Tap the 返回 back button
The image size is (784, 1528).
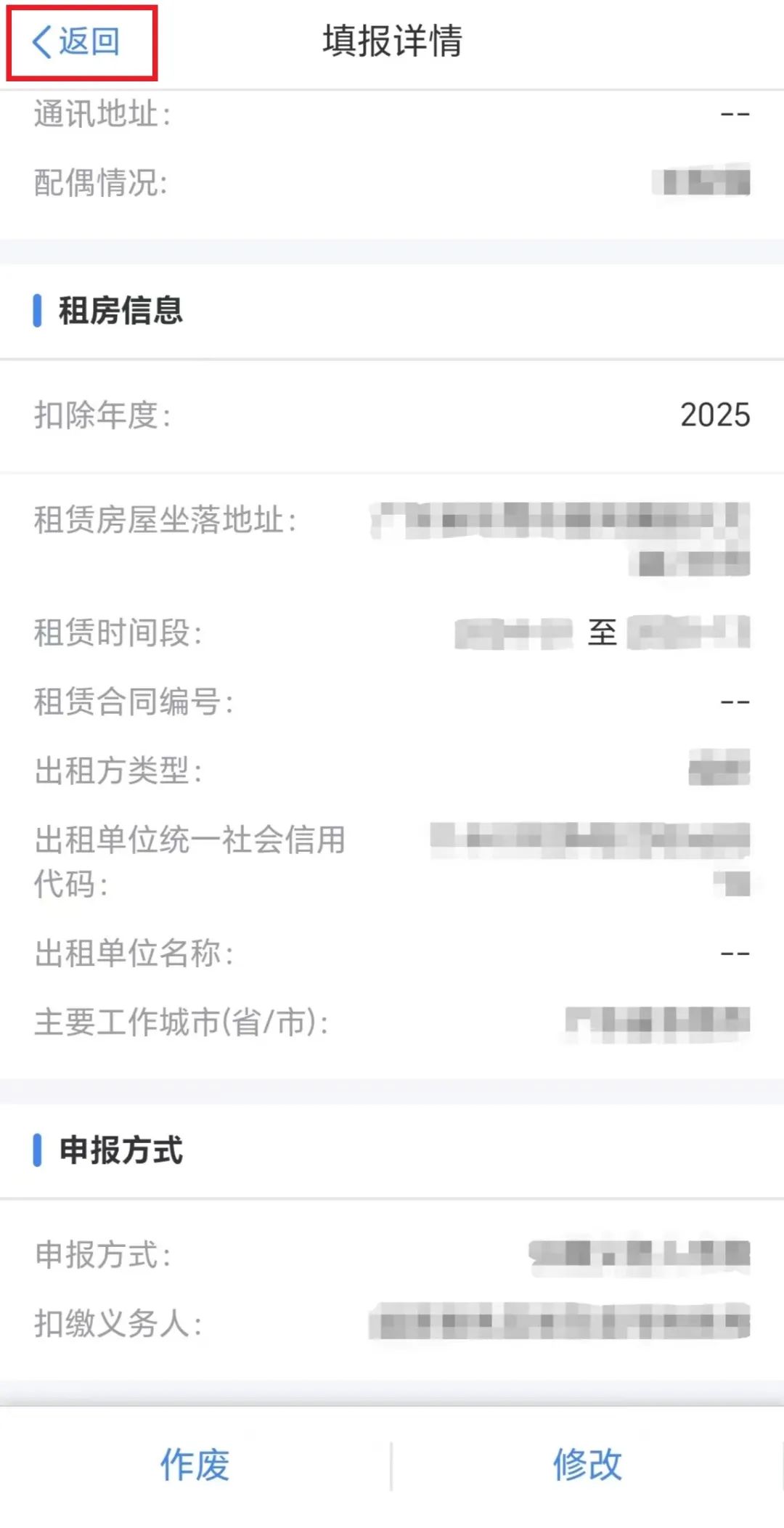pyautogui.click(x=76, y=41)
